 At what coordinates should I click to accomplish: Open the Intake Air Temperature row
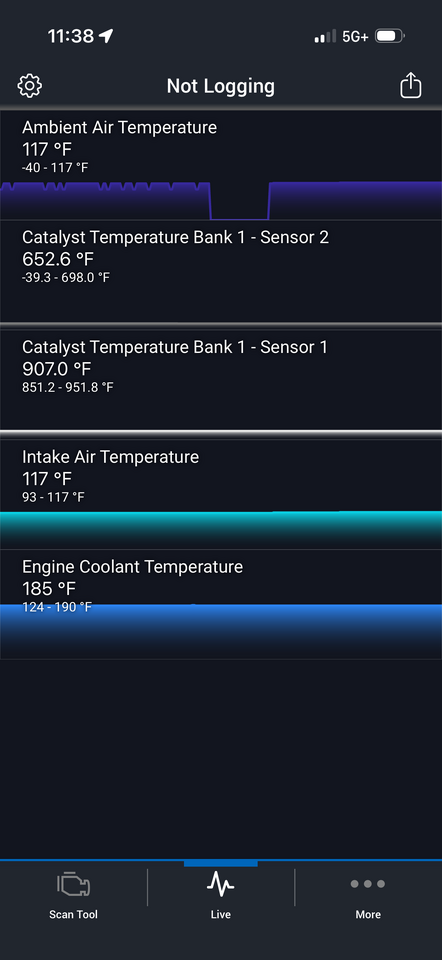point(221,494)
